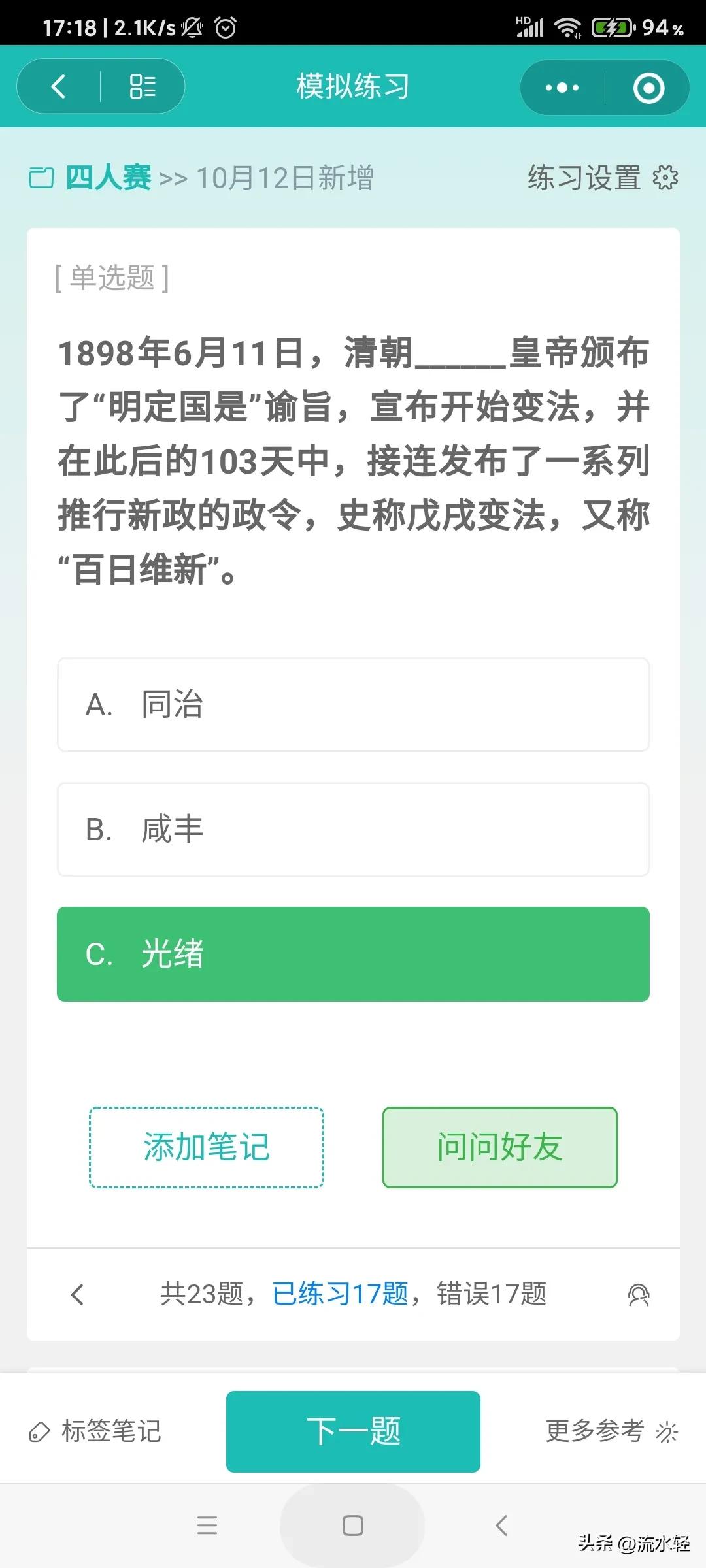Deselect the highlighted answer C 光绪
Screen dimensions: 706x1568
click(353, 955)
